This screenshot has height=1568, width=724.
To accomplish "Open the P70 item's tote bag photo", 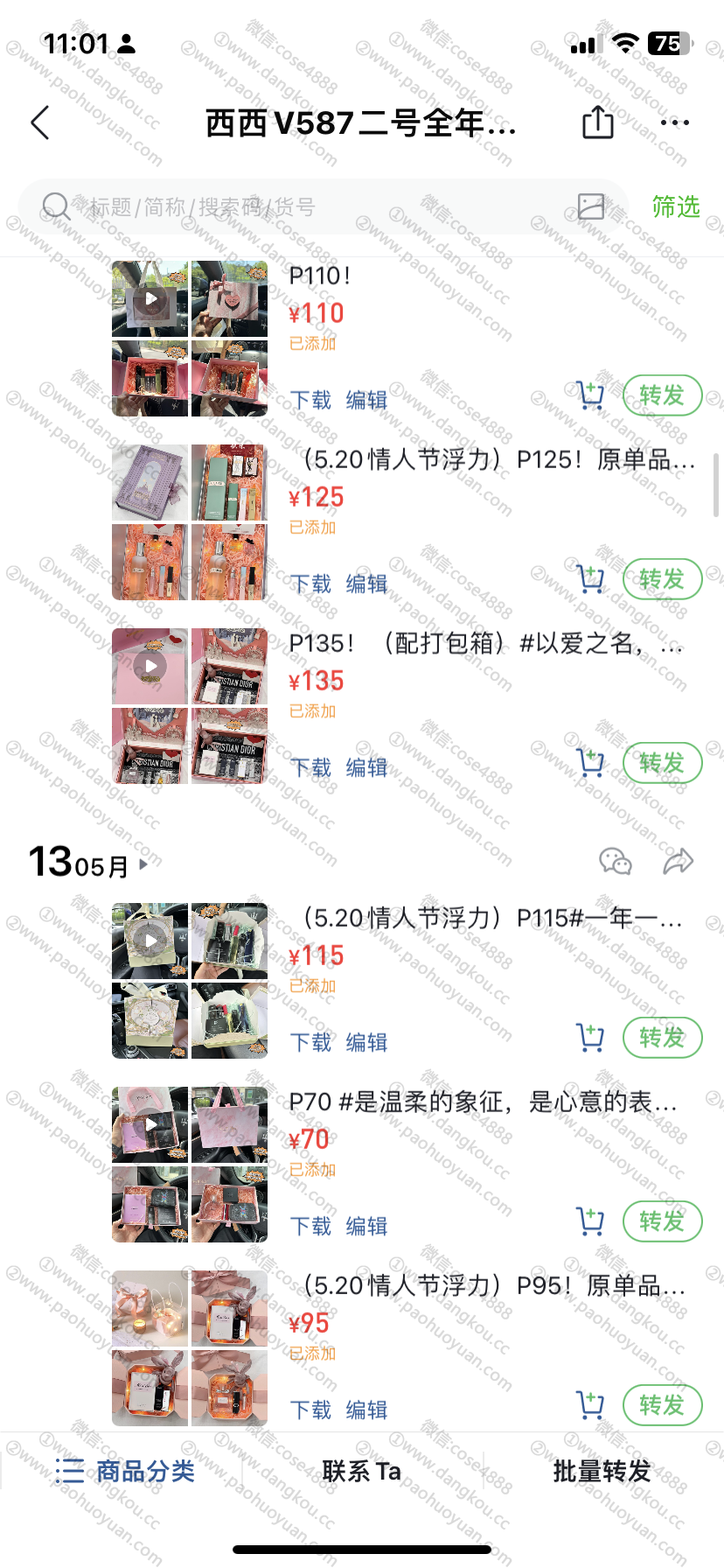I will (x=230, y=1124).
